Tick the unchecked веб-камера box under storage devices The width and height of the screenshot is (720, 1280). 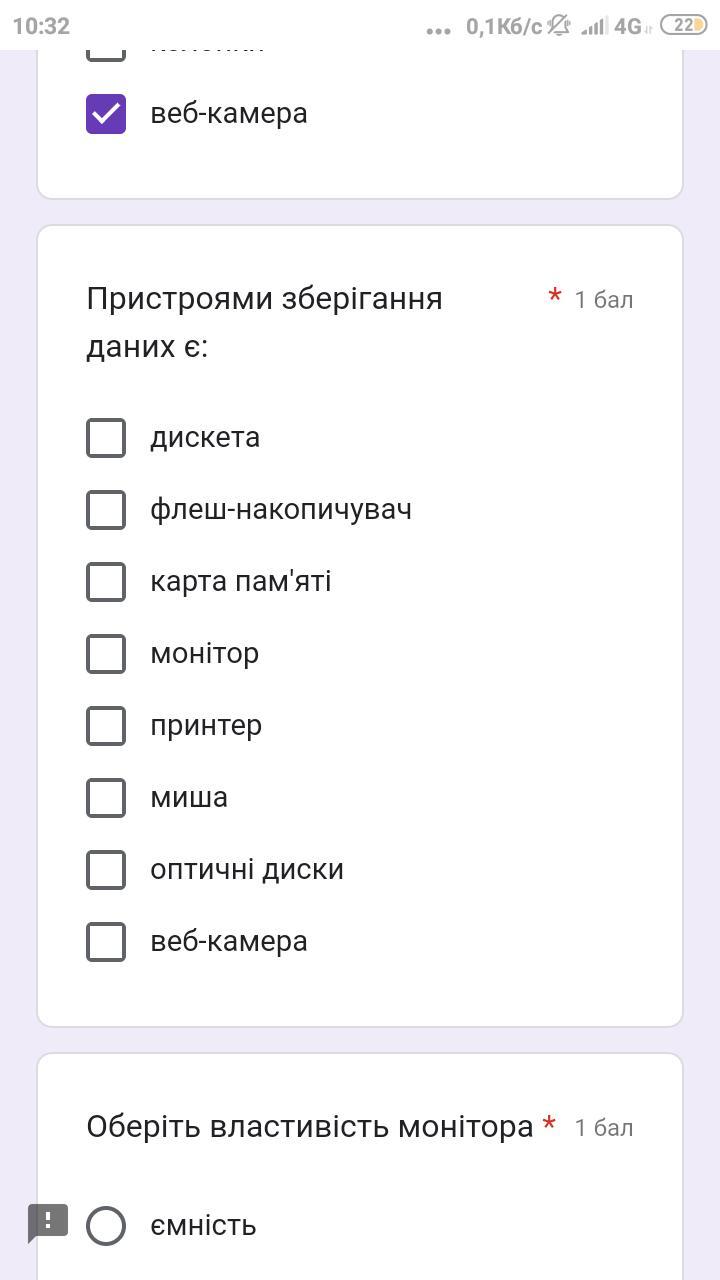click(106, 942)
